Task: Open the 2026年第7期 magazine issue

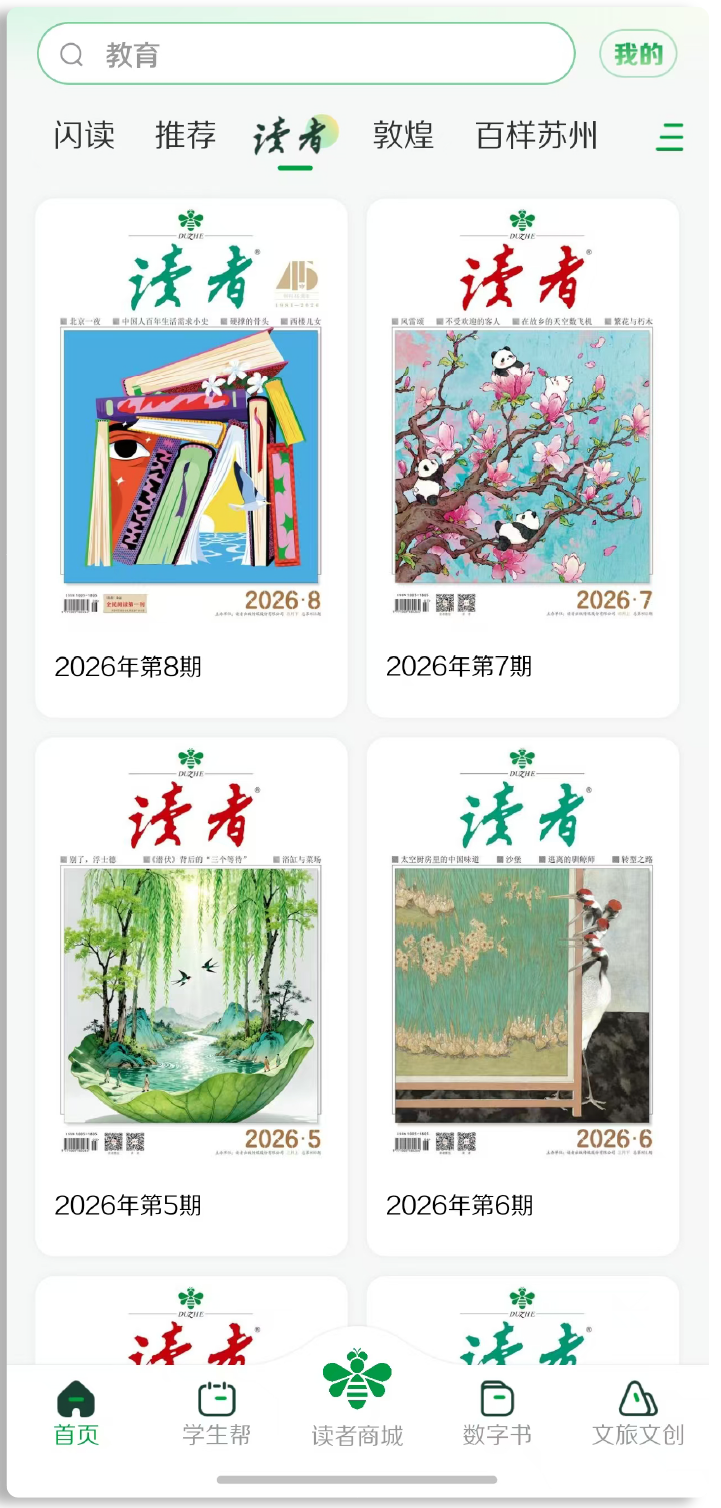Action: (523, 458)
